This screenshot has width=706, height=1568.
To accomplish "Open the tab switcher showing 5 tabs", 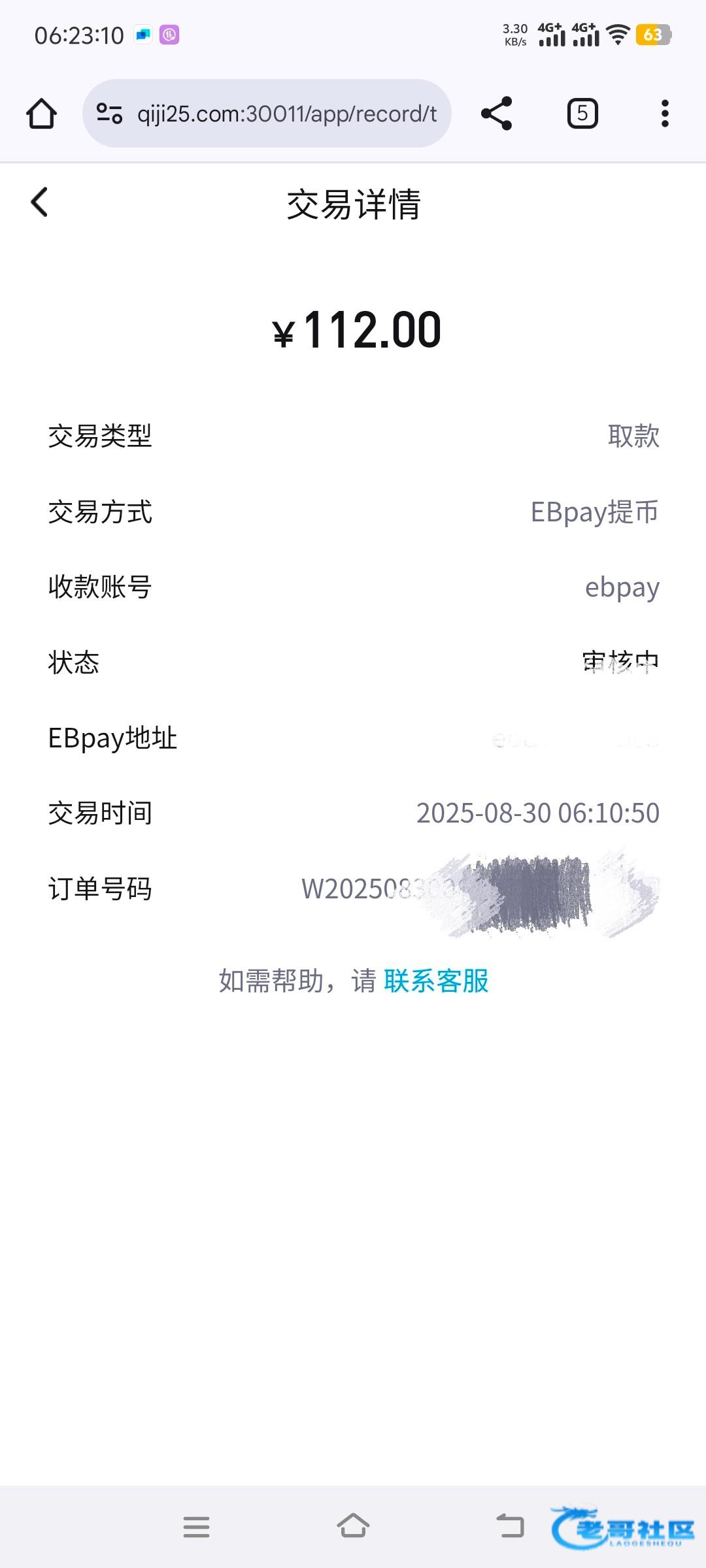I will pos(582,114).
